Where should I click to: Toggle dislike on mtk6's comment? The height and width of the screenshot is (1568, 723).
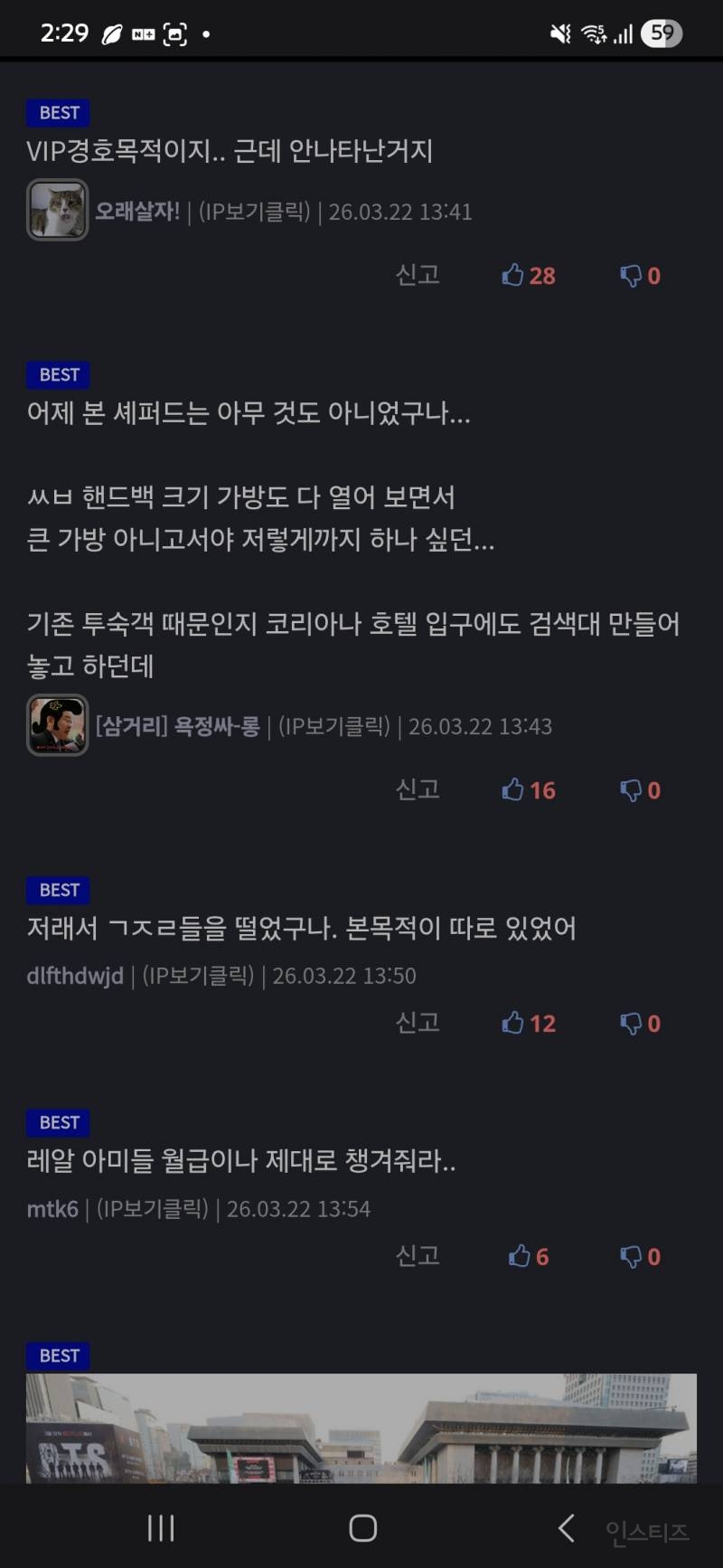coord(630,1256)
